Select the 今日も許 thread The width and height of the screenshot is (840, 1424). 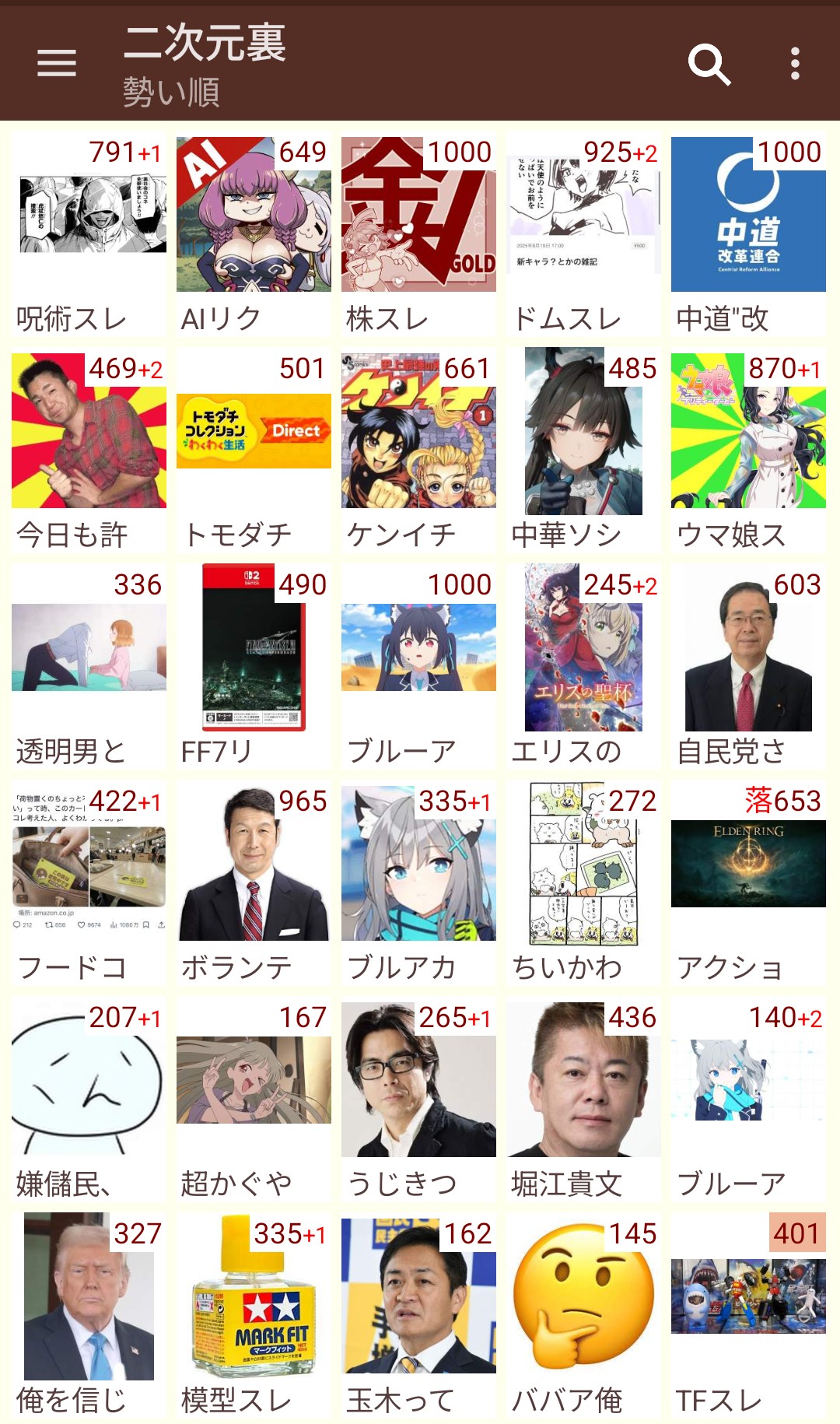click(89, 450)
